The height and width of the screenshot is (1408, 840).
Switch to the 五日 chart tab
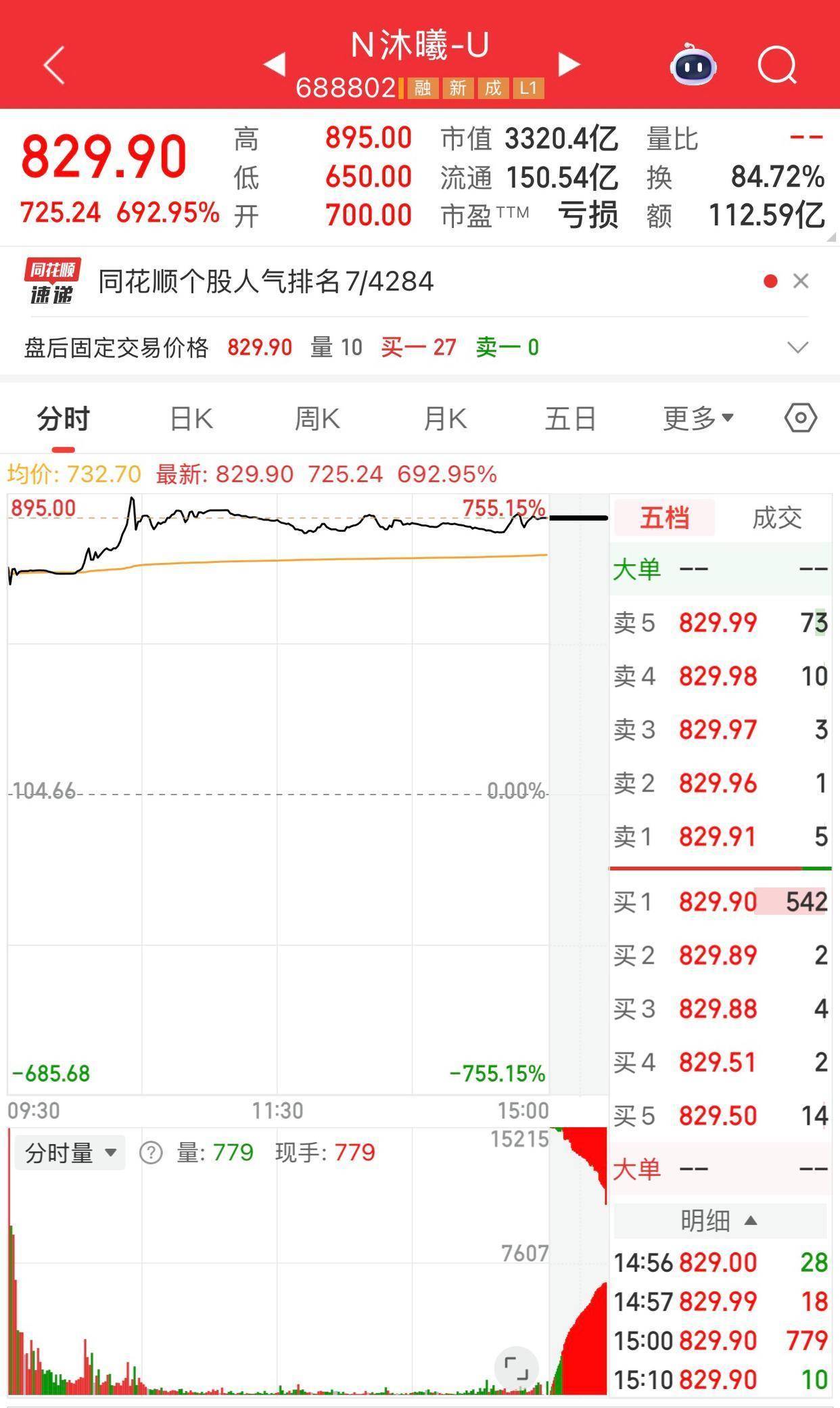(570, 419)
